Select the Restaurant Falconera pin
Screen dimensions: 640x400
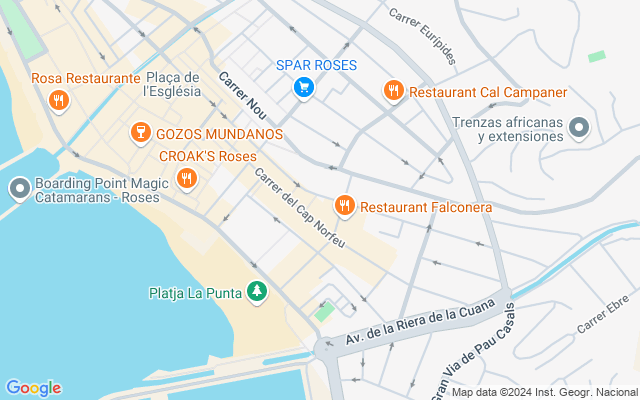click(x=345, y=207)
